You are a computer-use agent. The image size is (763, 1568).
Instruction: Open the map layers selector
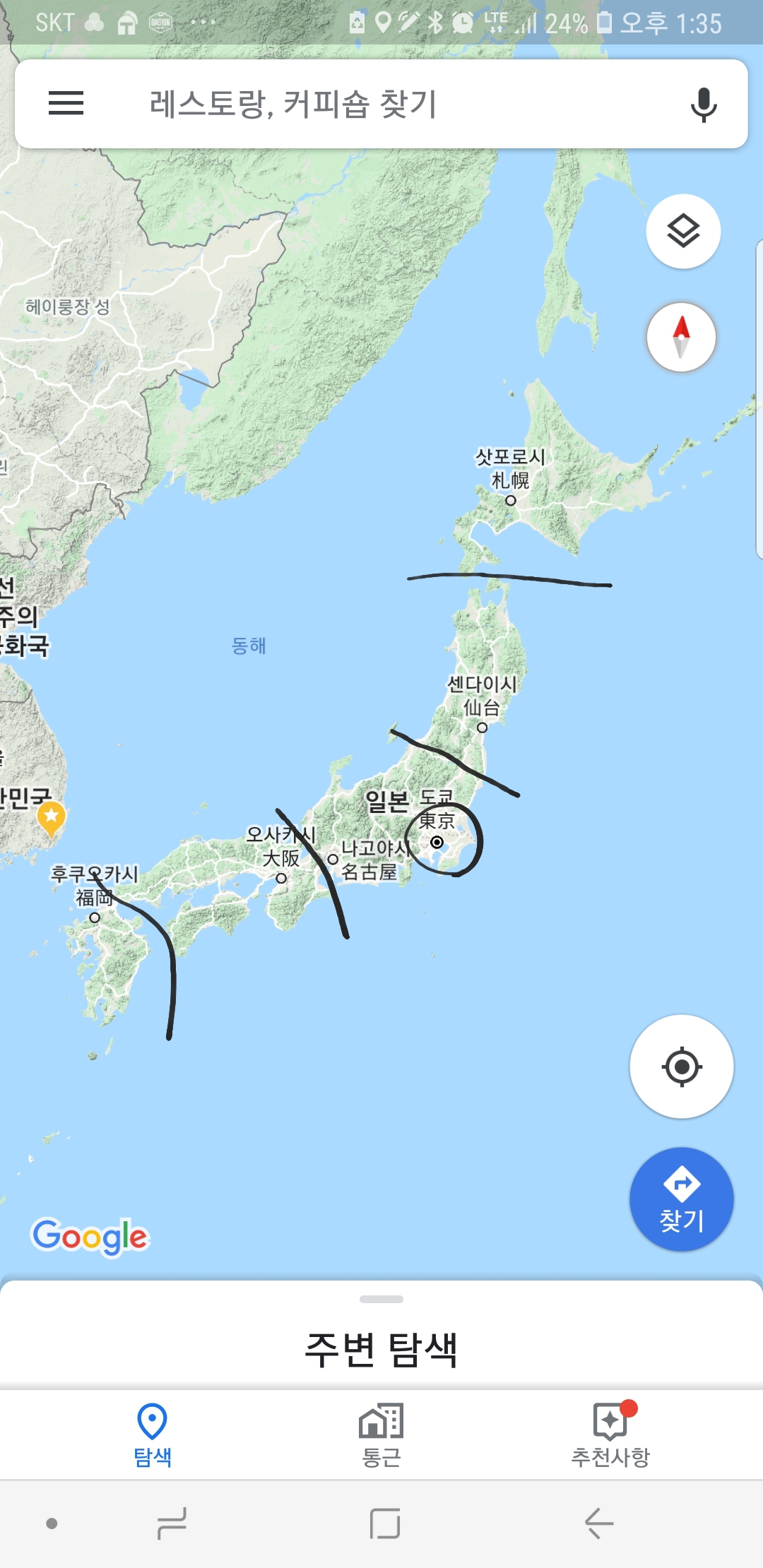[x=682, y=232]
